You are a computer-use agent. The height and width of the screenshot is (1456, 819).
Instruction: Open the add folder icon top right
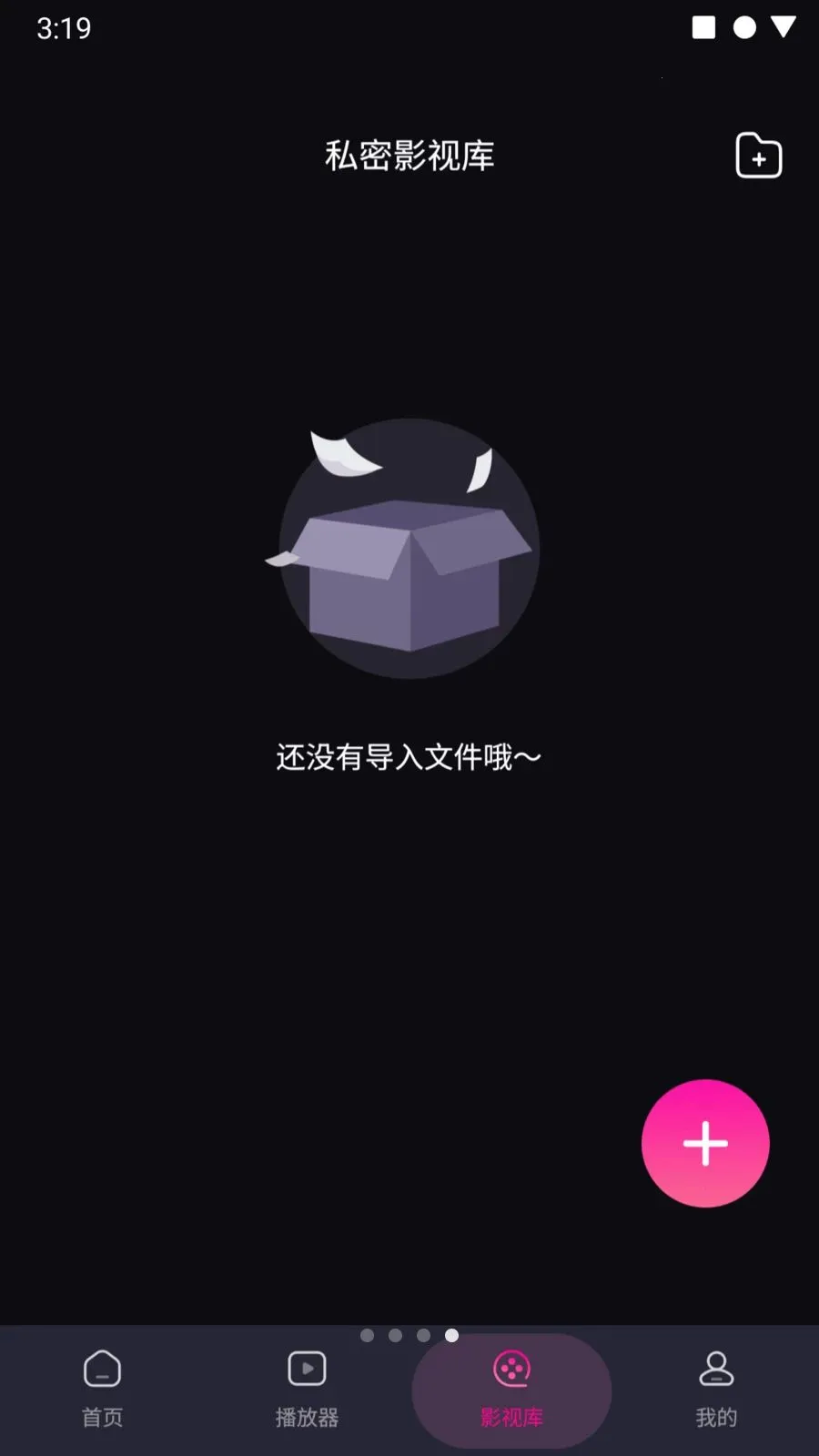click(758, 156)
